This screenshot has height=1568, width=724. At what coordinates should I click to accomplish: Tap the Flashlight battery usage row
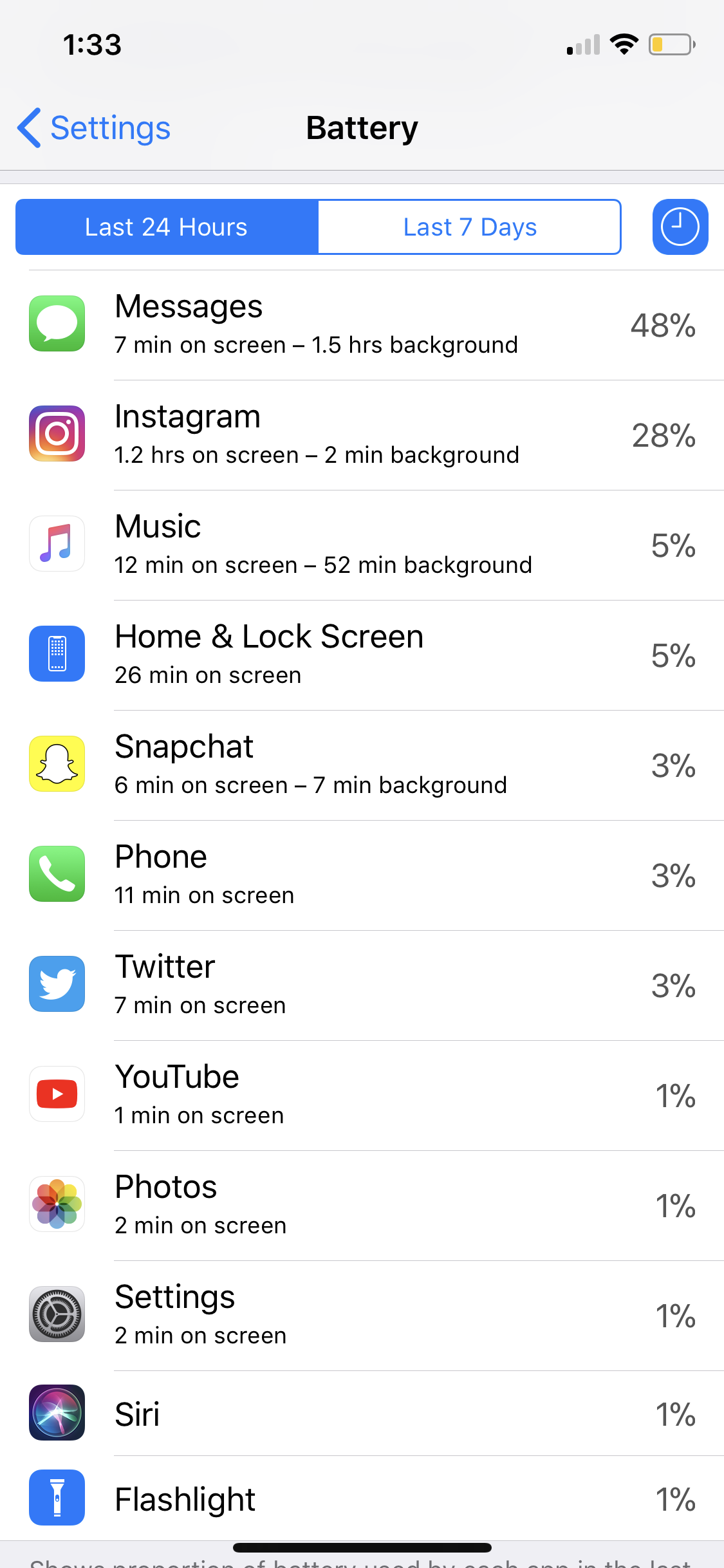point(362,1498)
